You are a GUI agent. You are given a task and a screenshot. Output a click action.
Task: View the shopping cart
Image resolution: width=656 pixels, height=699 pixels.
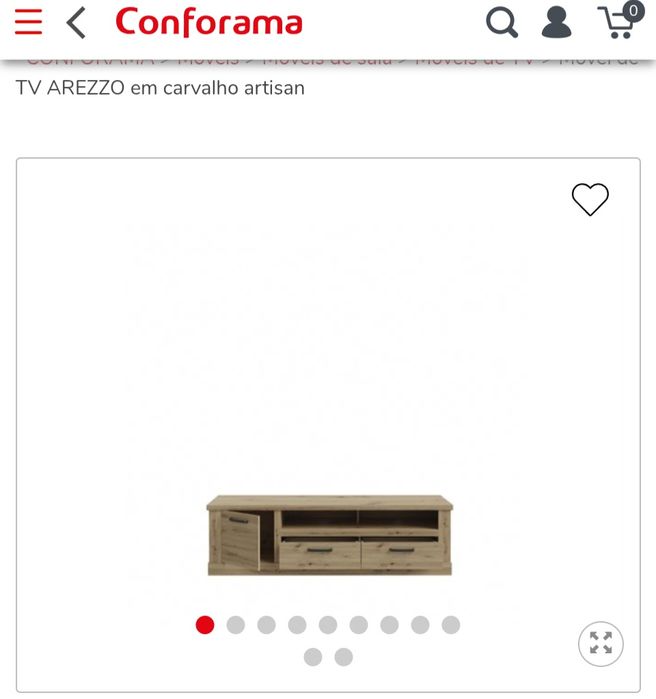pyautogui.click(x=620, y=21)
